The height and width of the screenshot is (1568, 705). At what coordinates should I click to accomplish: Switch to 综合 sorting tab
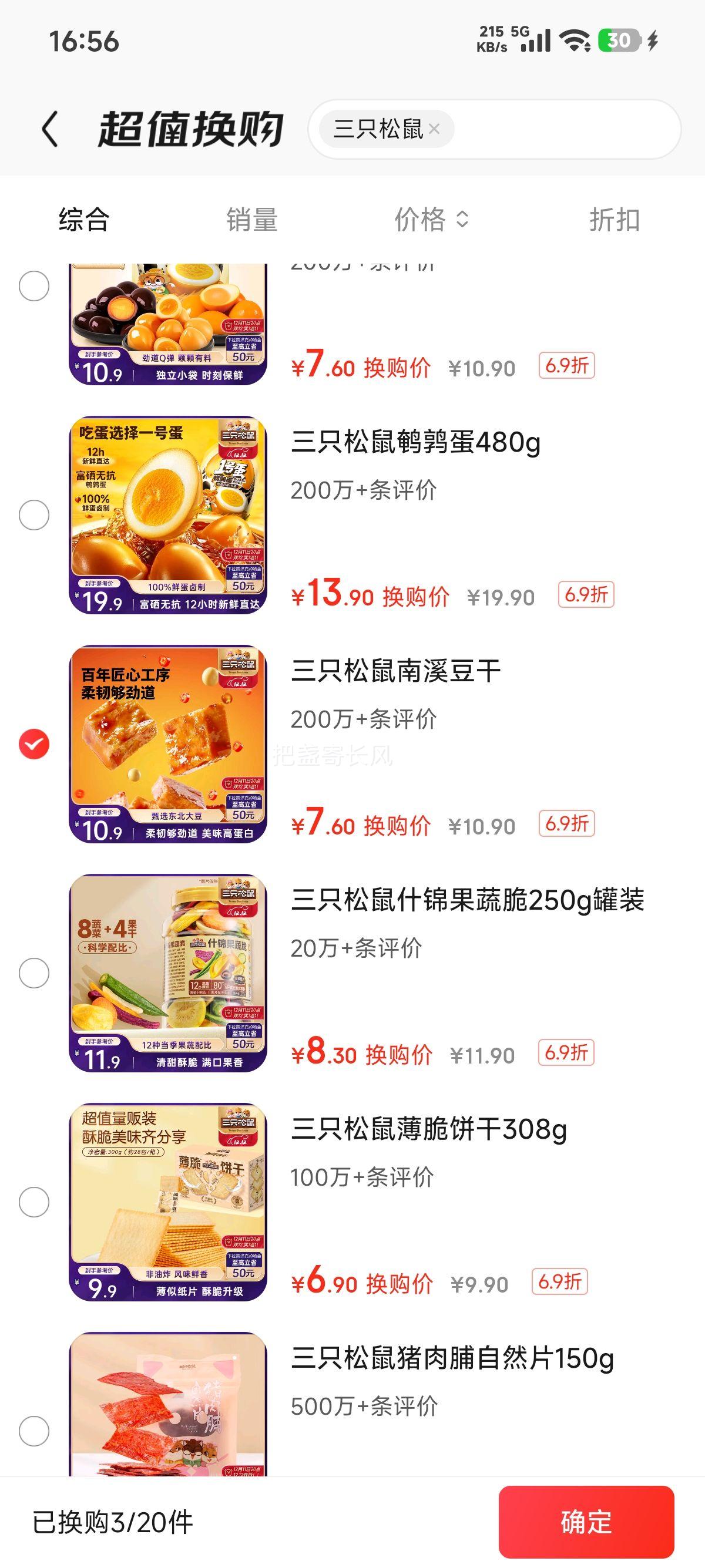[84, 219]
